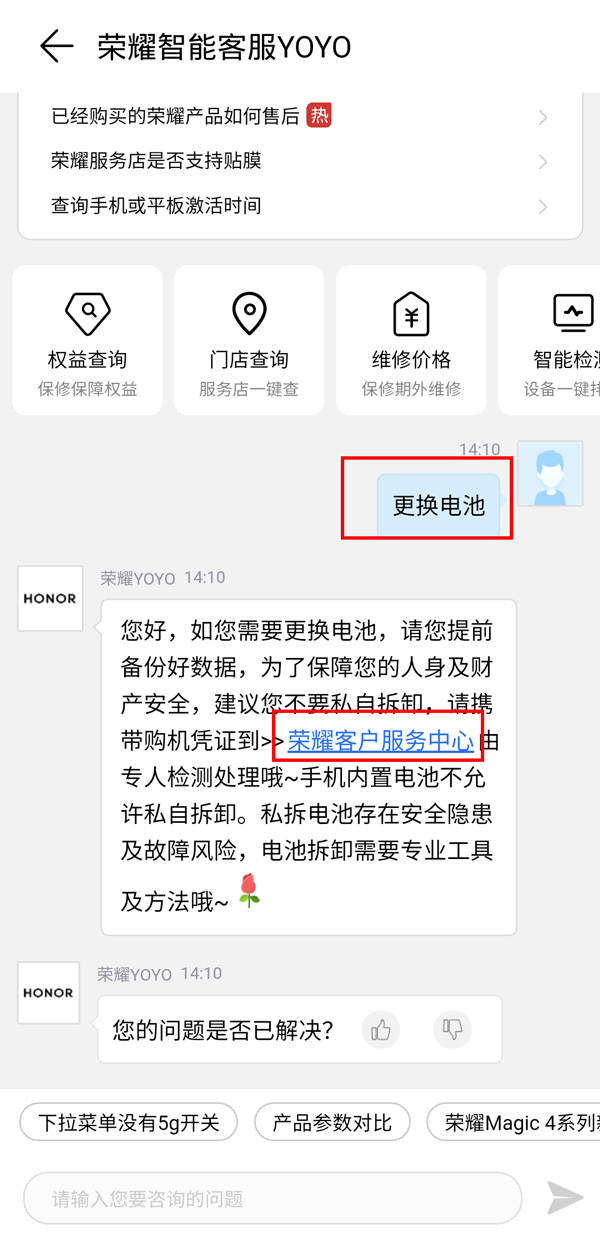Open 已经购买的荣耀产品如何售后 question
Viewport: 600px width, 1242px height.
pos(298,117)
